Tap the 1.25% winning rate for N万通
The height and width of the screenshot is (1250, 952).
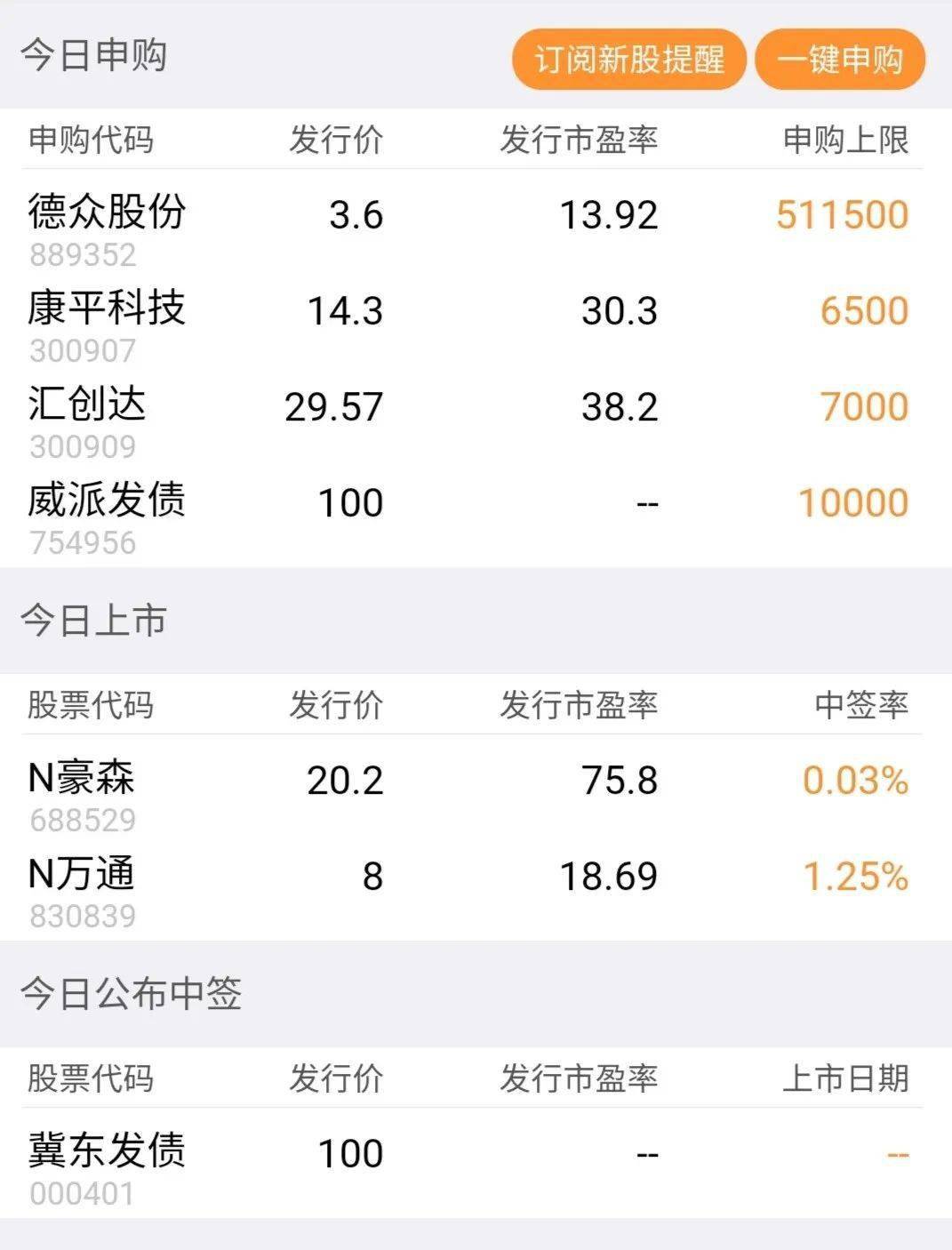coord(857,875)
